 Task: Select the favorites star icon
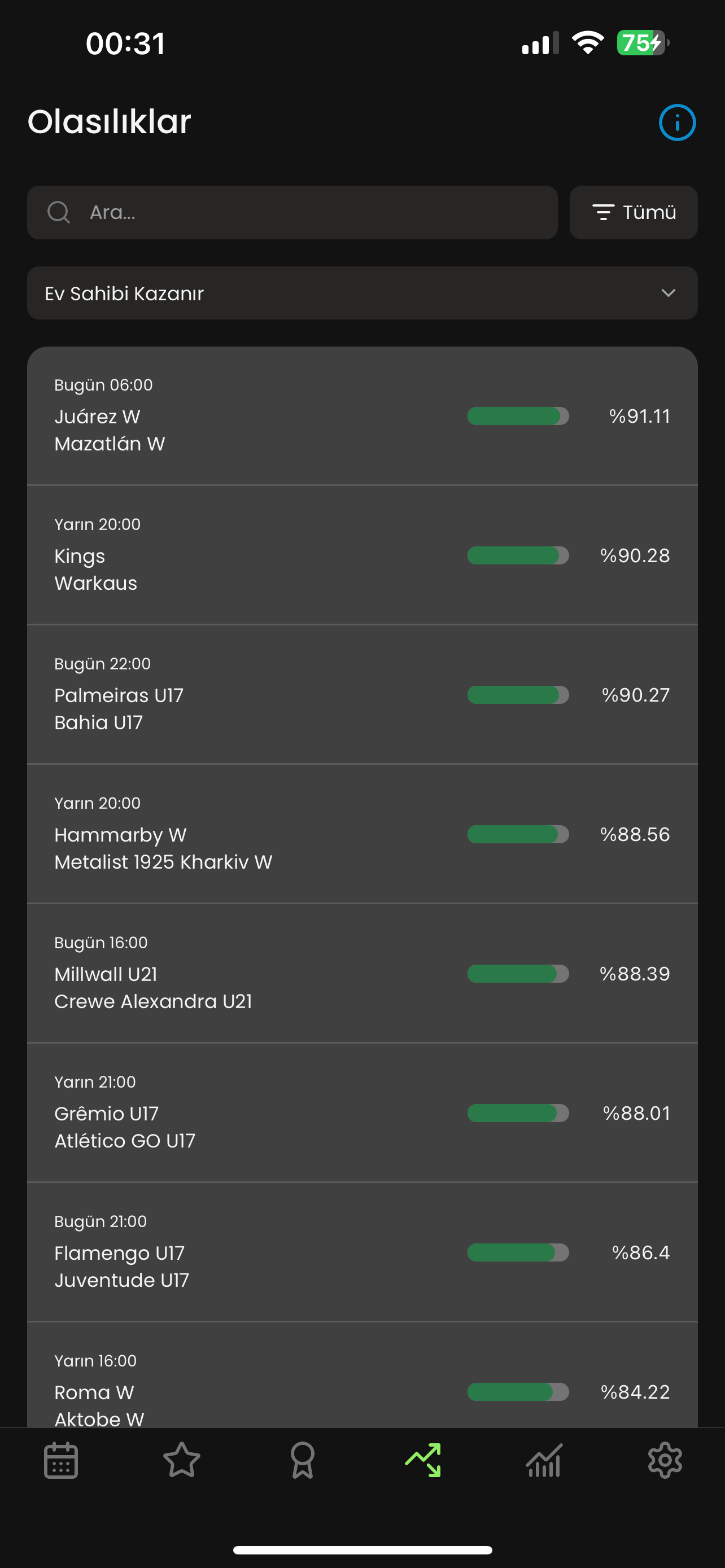click(181, 1460)
